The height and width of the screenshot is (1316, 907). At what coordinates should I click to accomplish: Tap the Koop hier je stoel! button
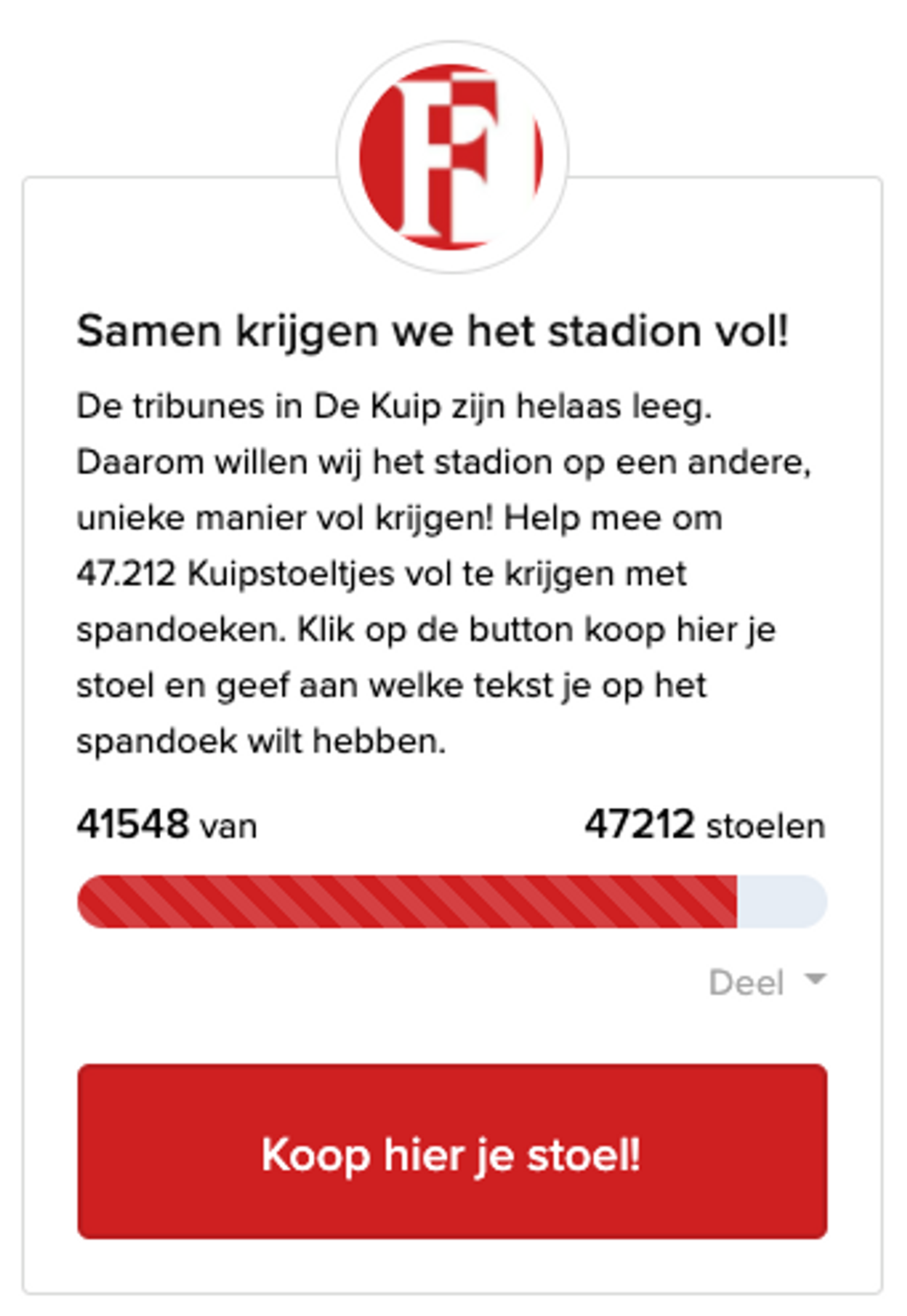click(x=452, y=1151)
